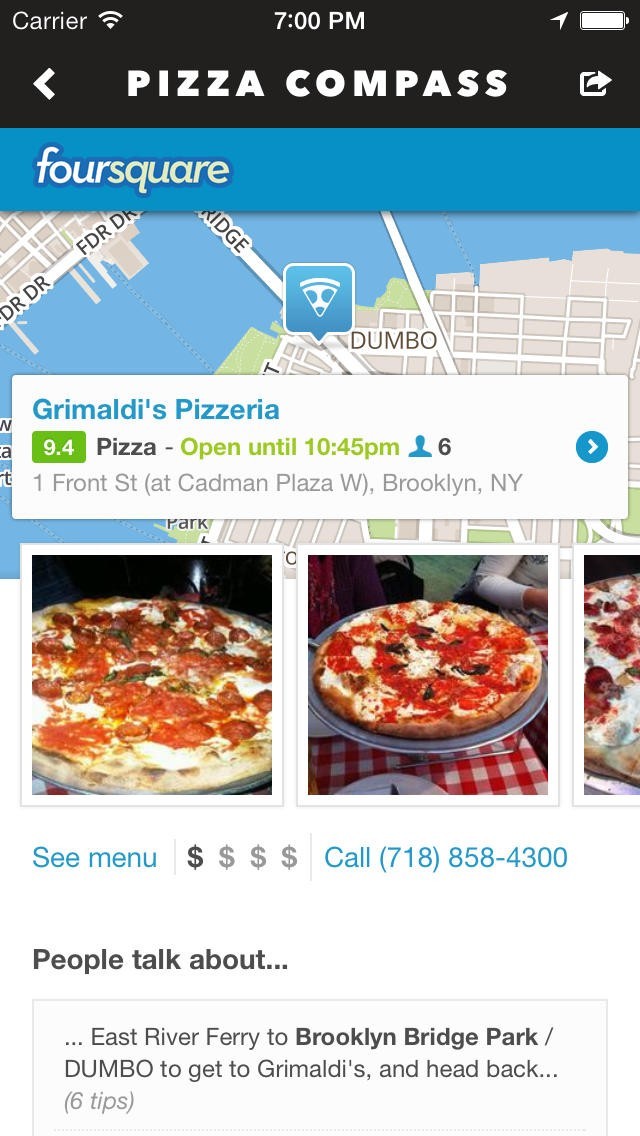The width and height of the screenshot is (640, 1136).
Task: Open the Brooklyn Bridge Park tips entry
Action: [320, 1068]
